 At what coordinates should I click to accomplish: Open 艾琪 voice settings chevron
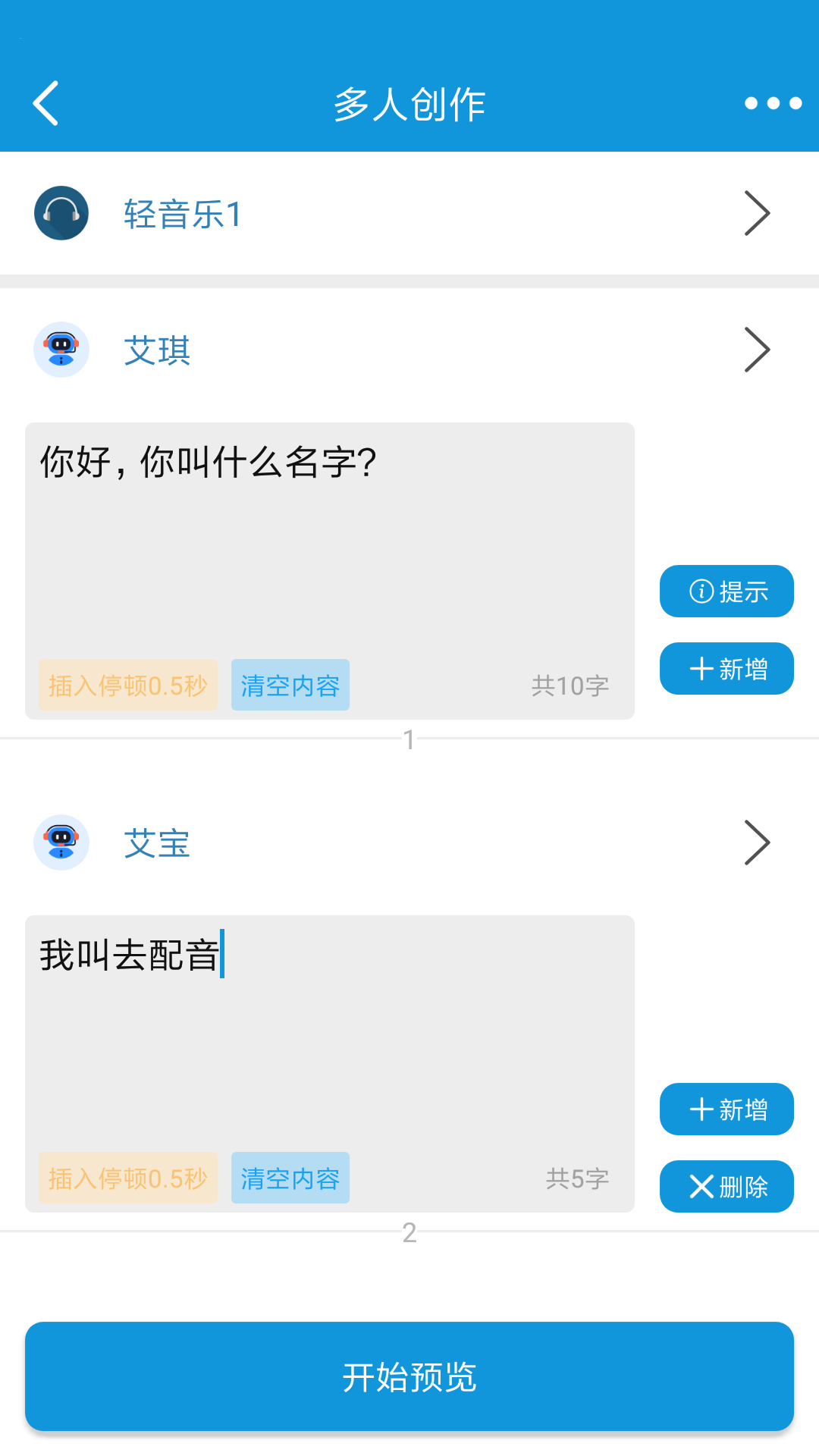coord(756,349)
